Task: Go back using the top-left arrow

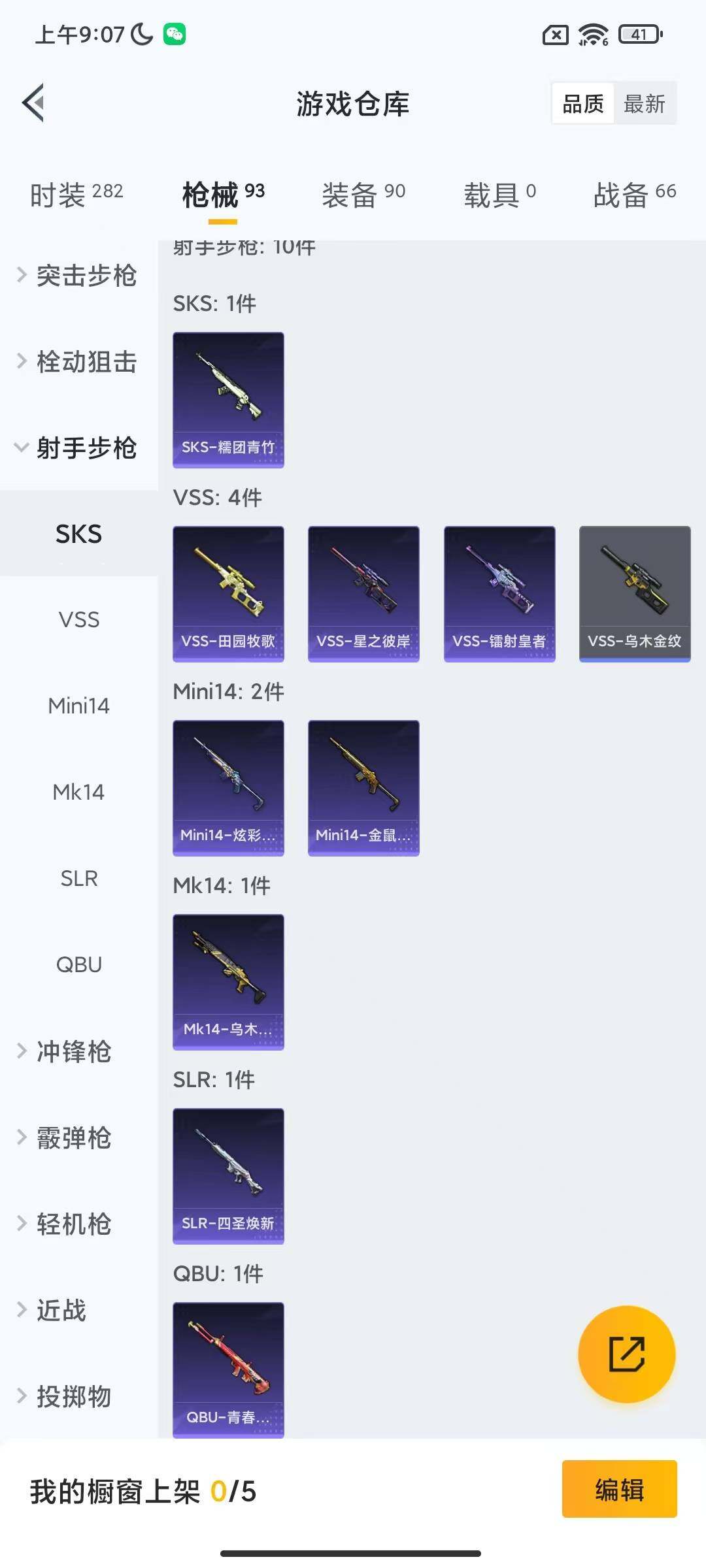Action: tap(34, 103)
